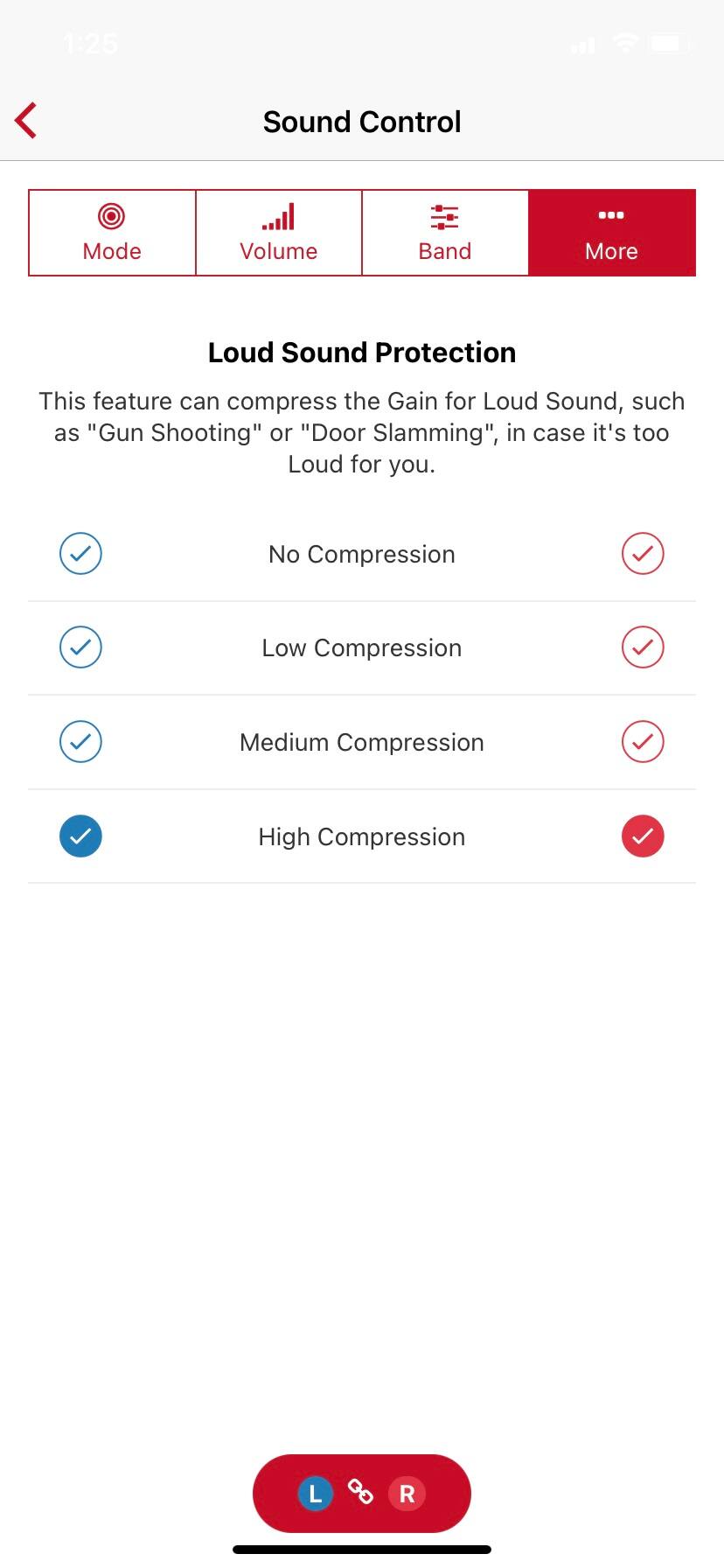724x1568 pixels.
Task: Switch to the Volume tab
Action: click(279, 233)
